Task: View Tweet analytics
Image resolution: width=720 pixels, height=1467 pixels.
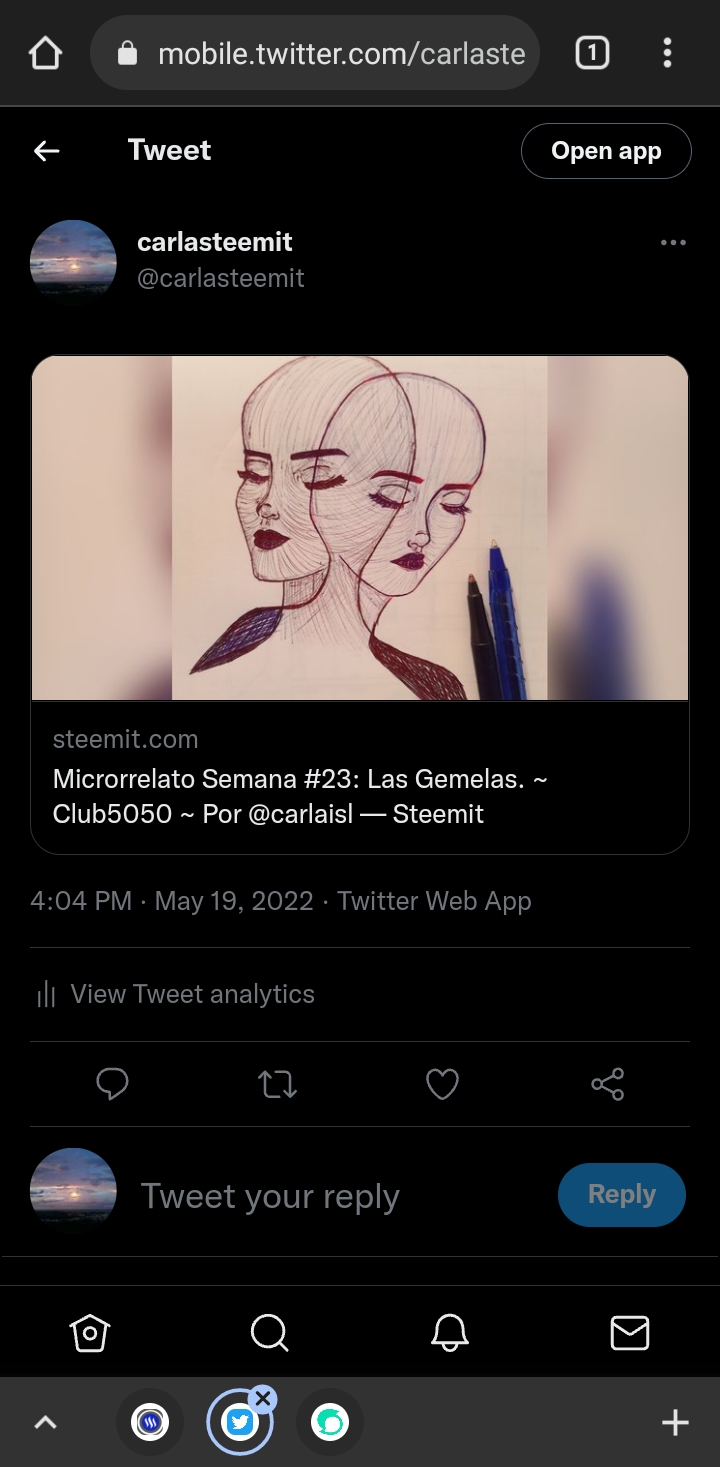Action: click(x=176, y=994)
